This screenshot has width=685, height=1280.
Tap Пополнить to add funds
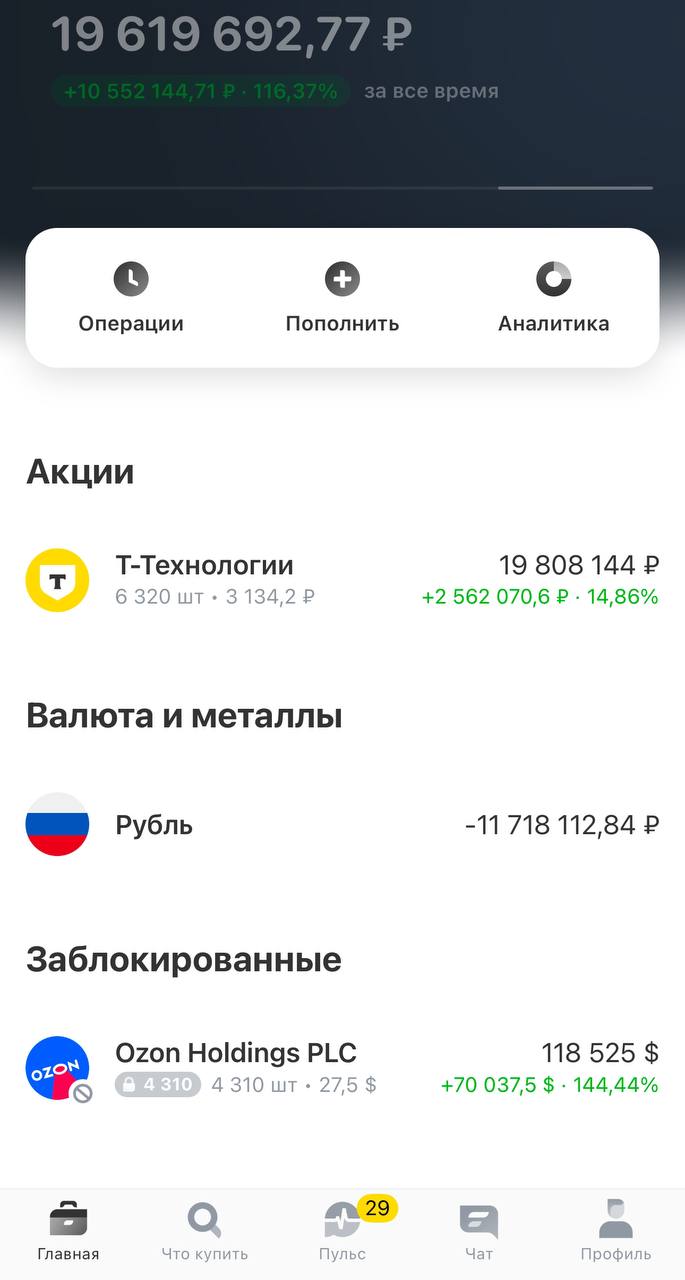point(342,297)
